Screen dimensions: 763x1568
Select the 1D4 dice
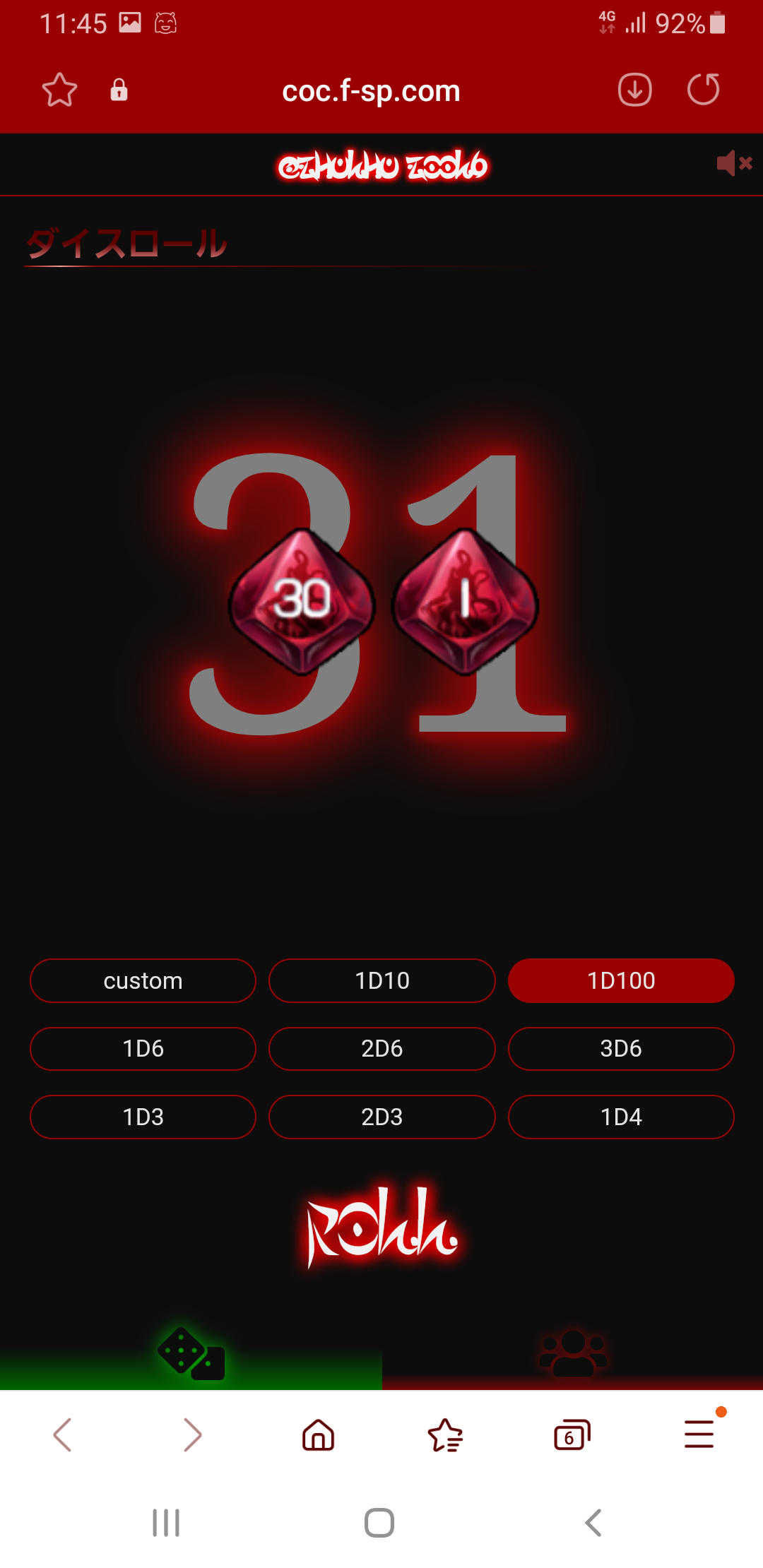(x=621, y=1117)
